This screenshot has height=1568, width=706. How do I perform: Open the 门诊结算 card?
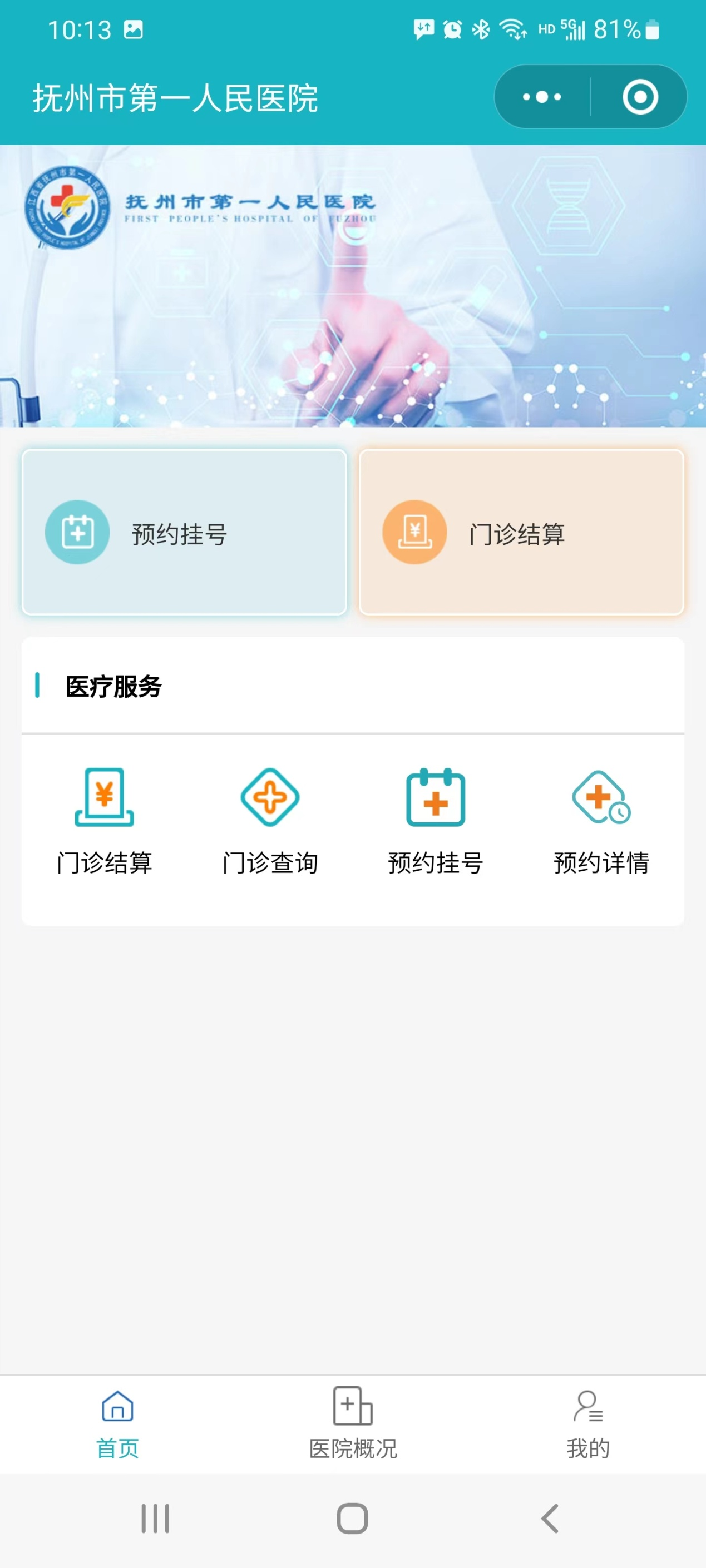pos(522,531)
